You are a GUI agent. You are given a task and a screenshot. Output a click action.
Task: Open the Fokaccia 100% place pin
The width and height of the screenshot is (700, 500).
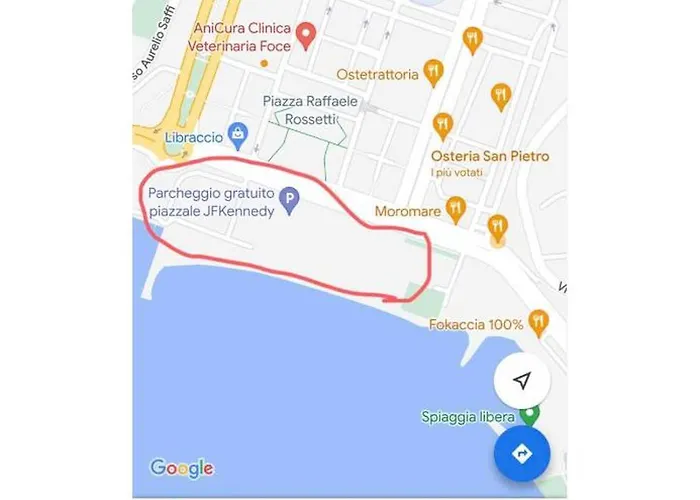coord(540,321)
